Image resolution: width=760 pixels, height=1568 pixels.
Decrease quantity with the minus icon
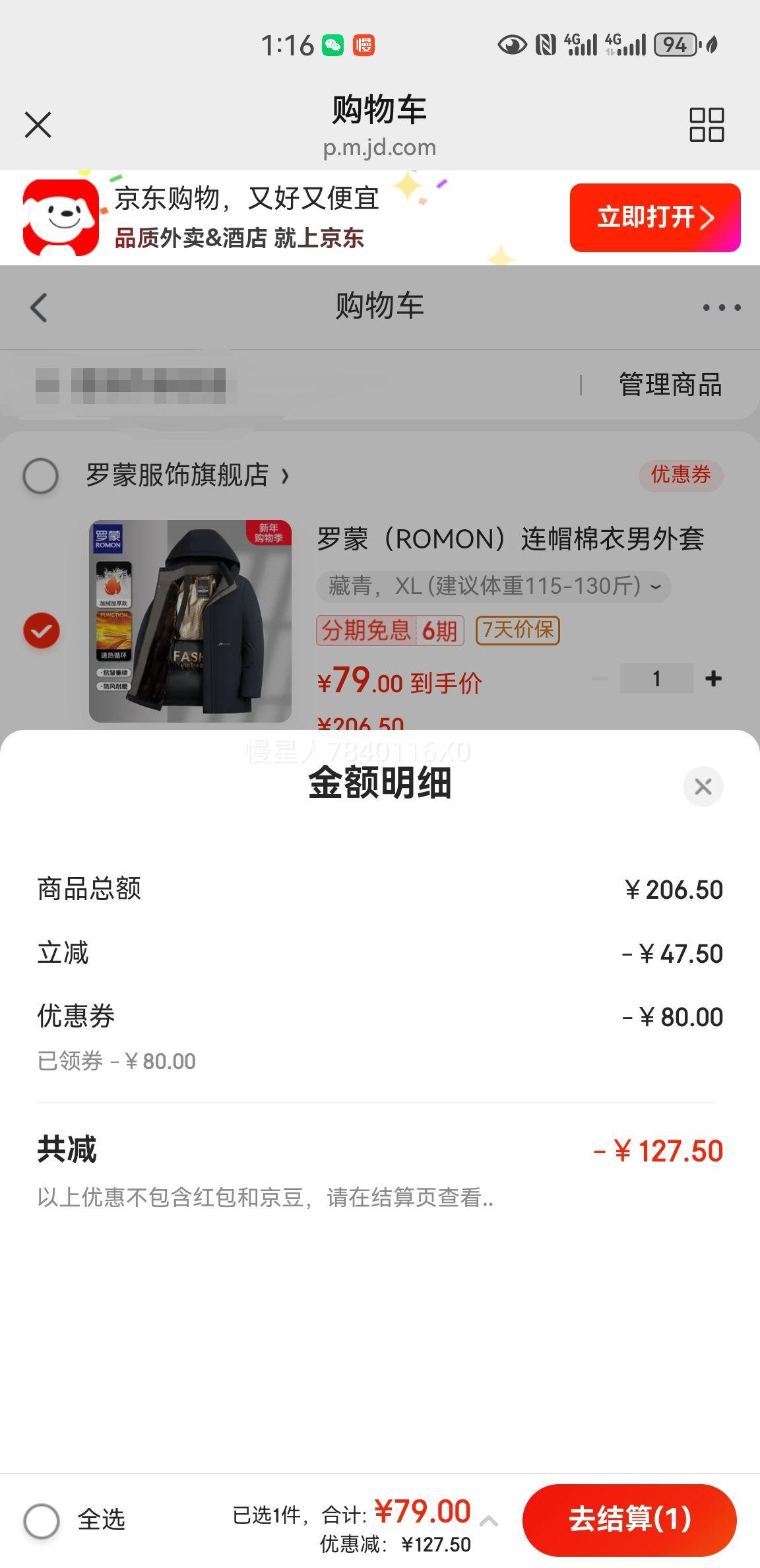(600, 678)
